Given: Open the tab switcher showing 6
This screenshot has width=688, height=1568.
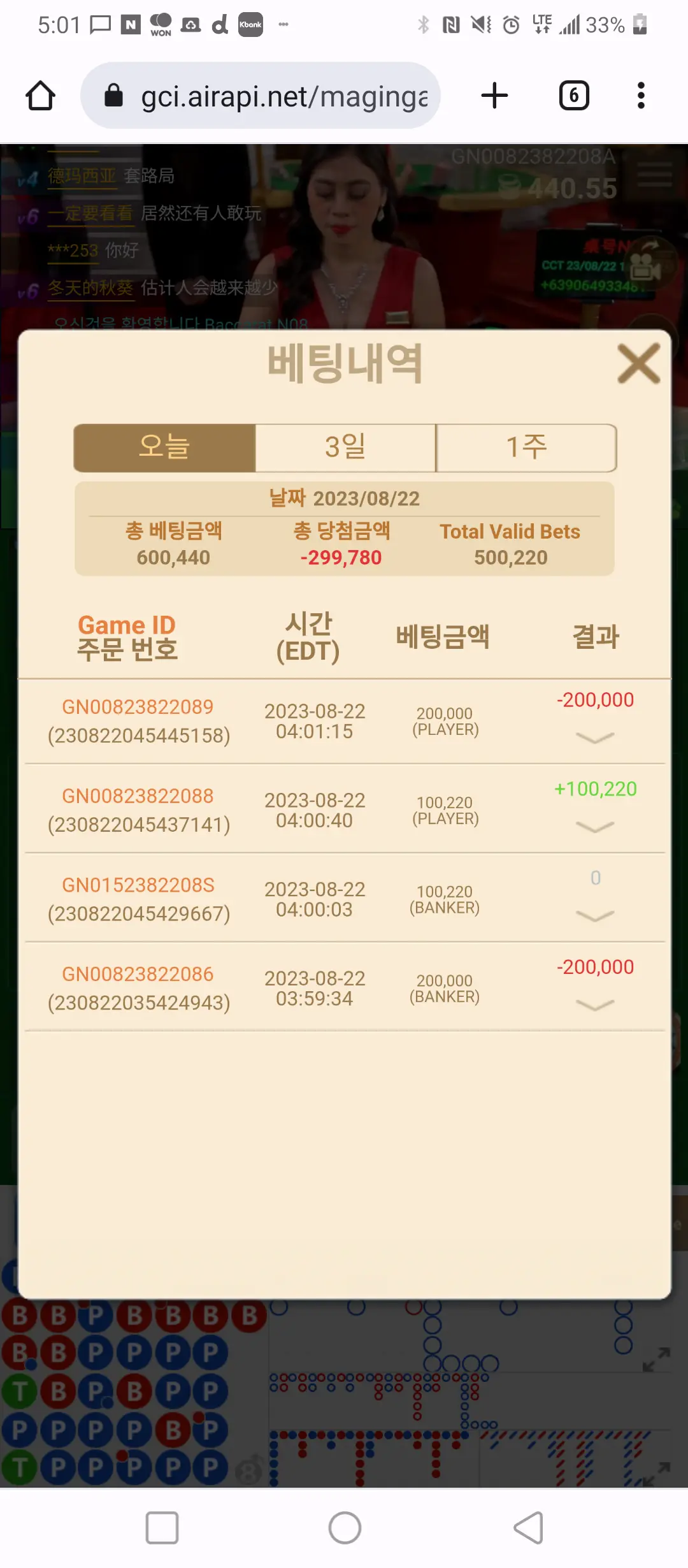Looking at the screenshot, I should [574, 96].
